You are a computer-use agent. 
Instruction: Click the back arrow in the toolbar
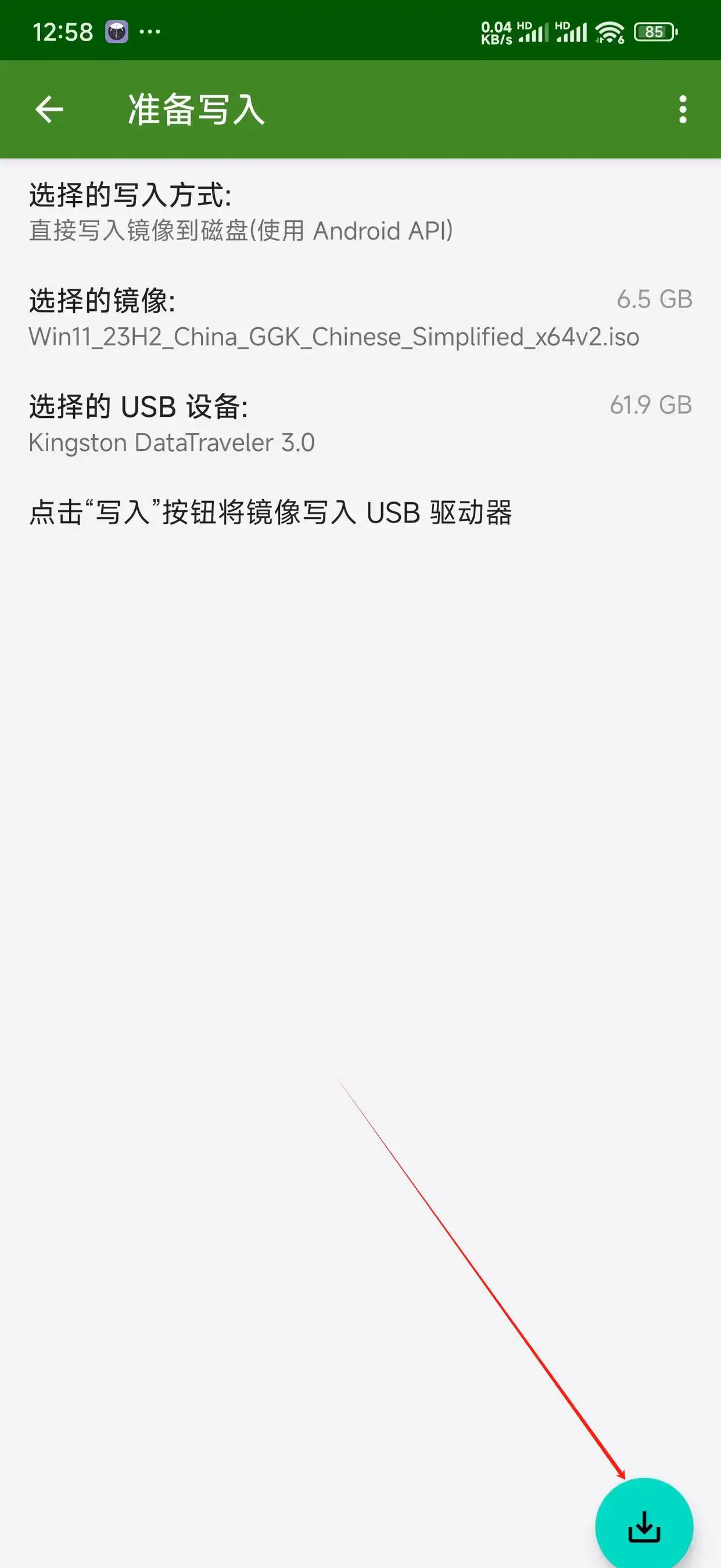[50, 110]
